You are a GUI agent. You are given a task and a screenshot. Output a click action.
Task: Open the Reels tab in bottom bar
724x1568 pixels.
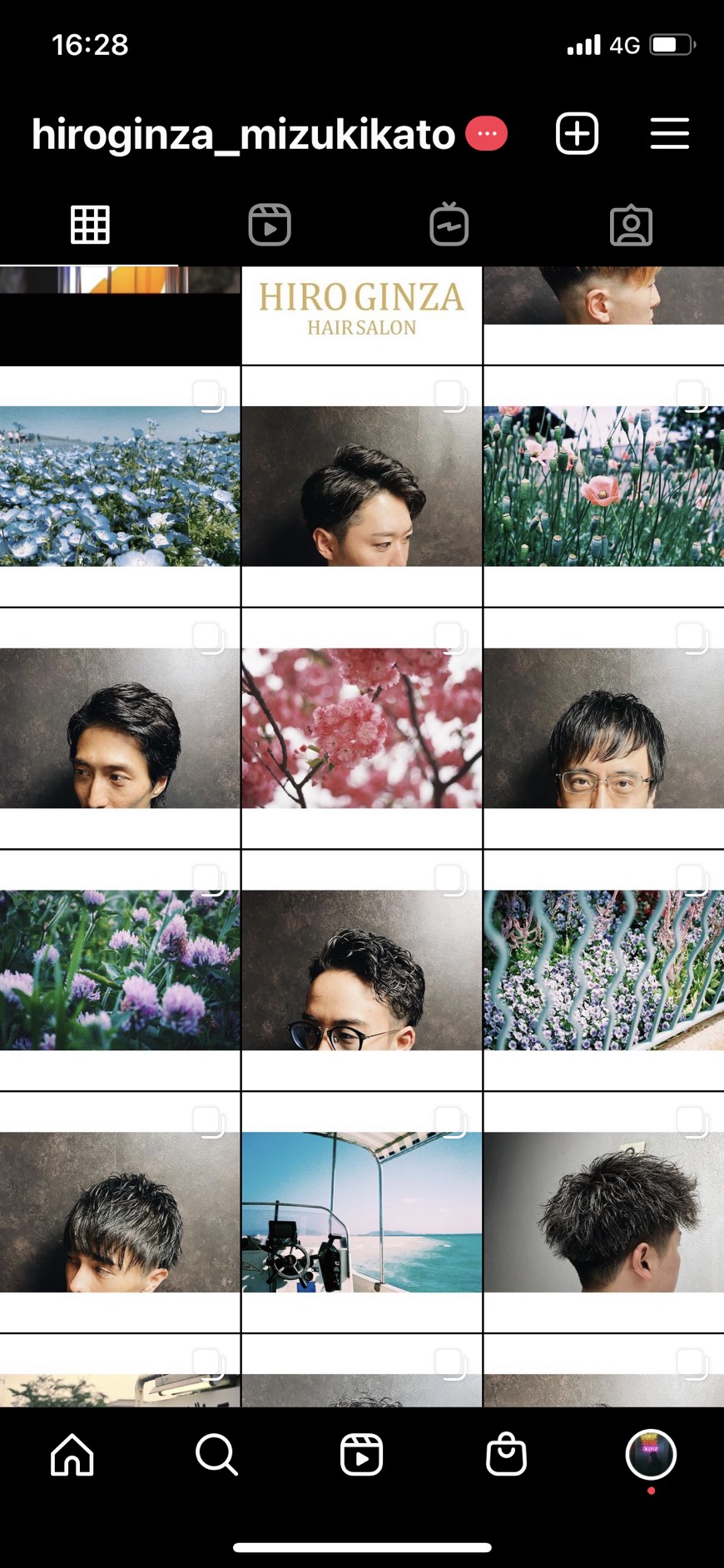[x=361, y=1455]
